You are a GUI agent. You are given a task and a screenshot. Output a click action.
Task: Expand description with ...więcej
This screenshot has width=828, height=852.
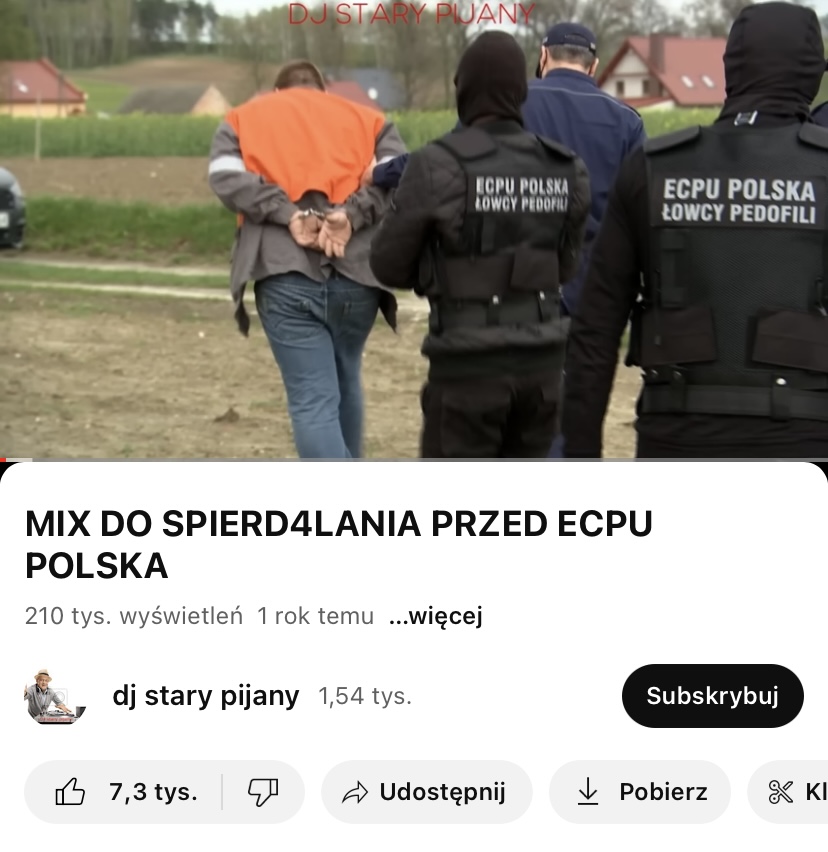pos(435,616)
